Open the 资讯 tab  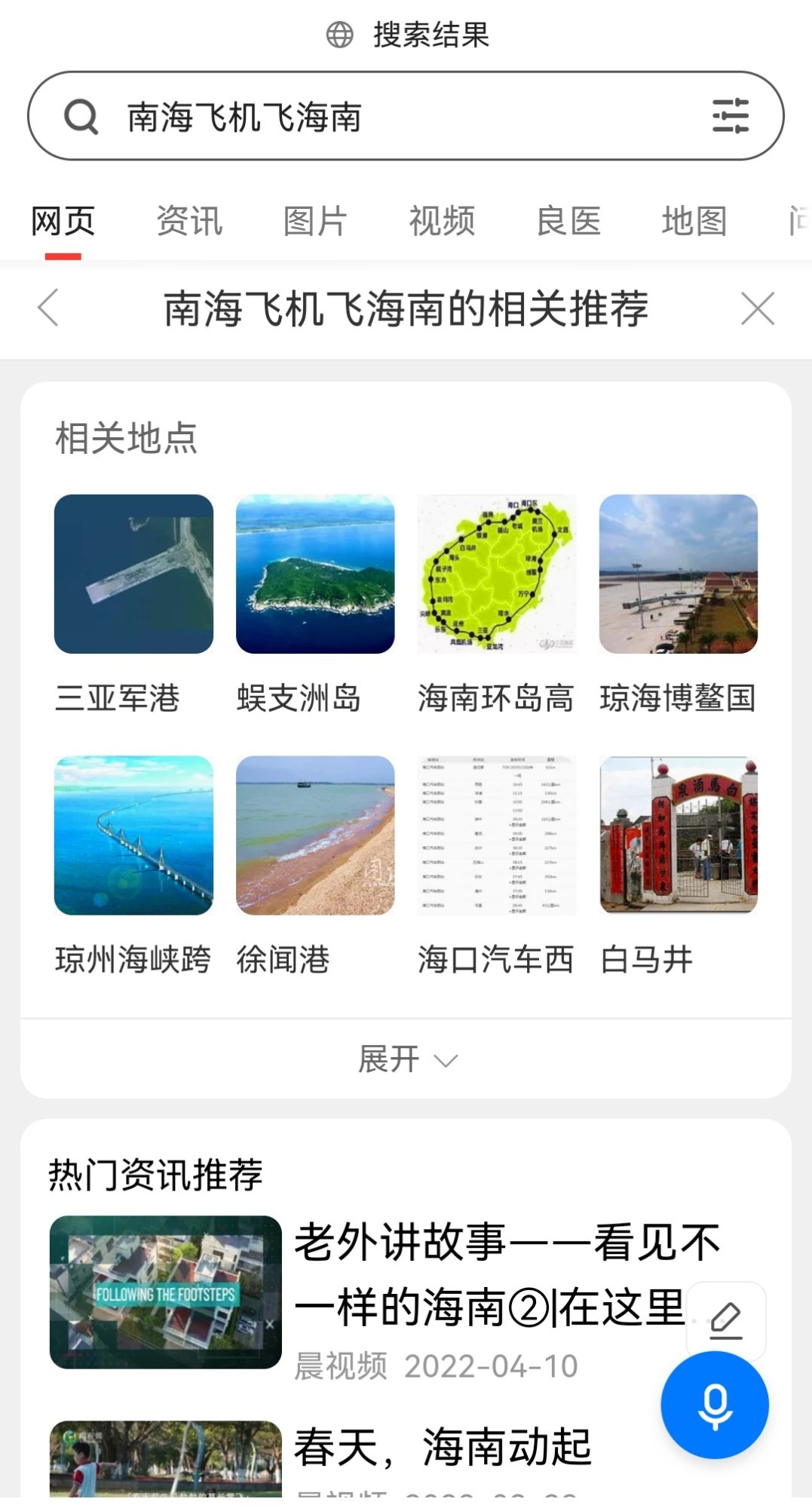[x=188, y=220]
